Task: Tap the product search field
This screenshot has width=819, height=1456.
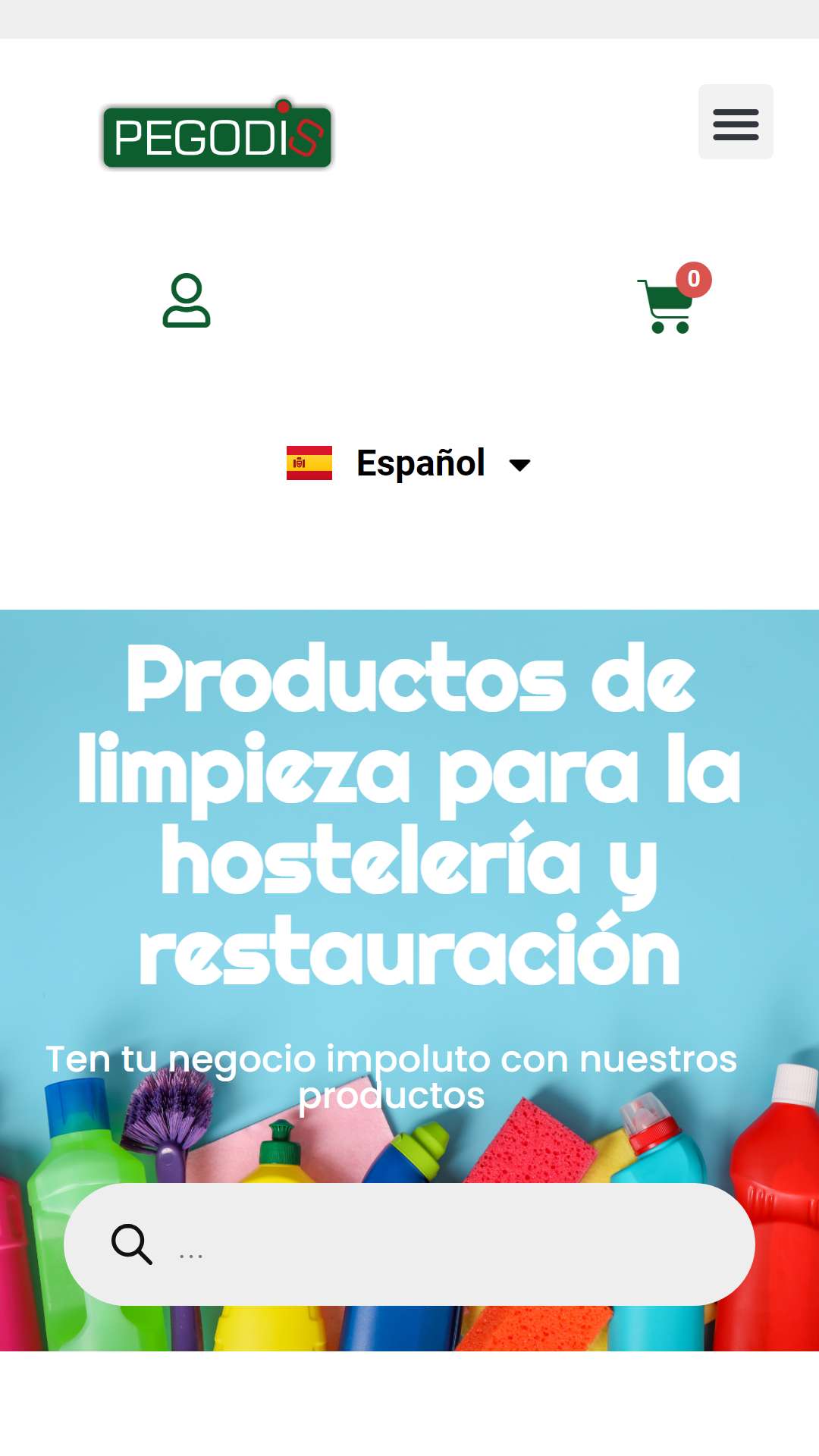Action: click(x=409, y=1244)
